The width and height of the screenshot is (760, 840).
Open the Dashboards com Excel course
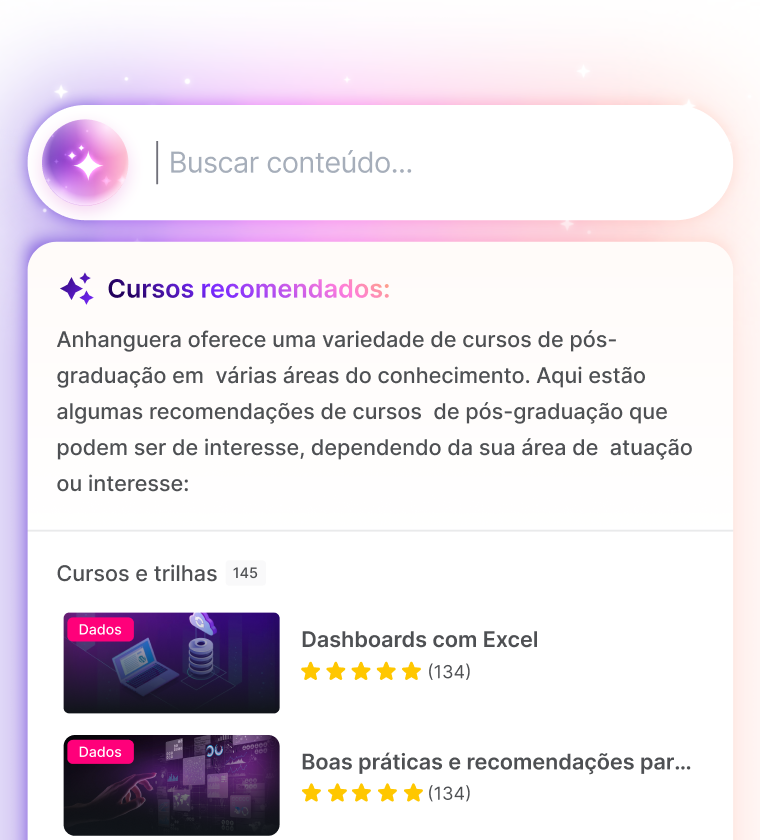tap(421, 640)
